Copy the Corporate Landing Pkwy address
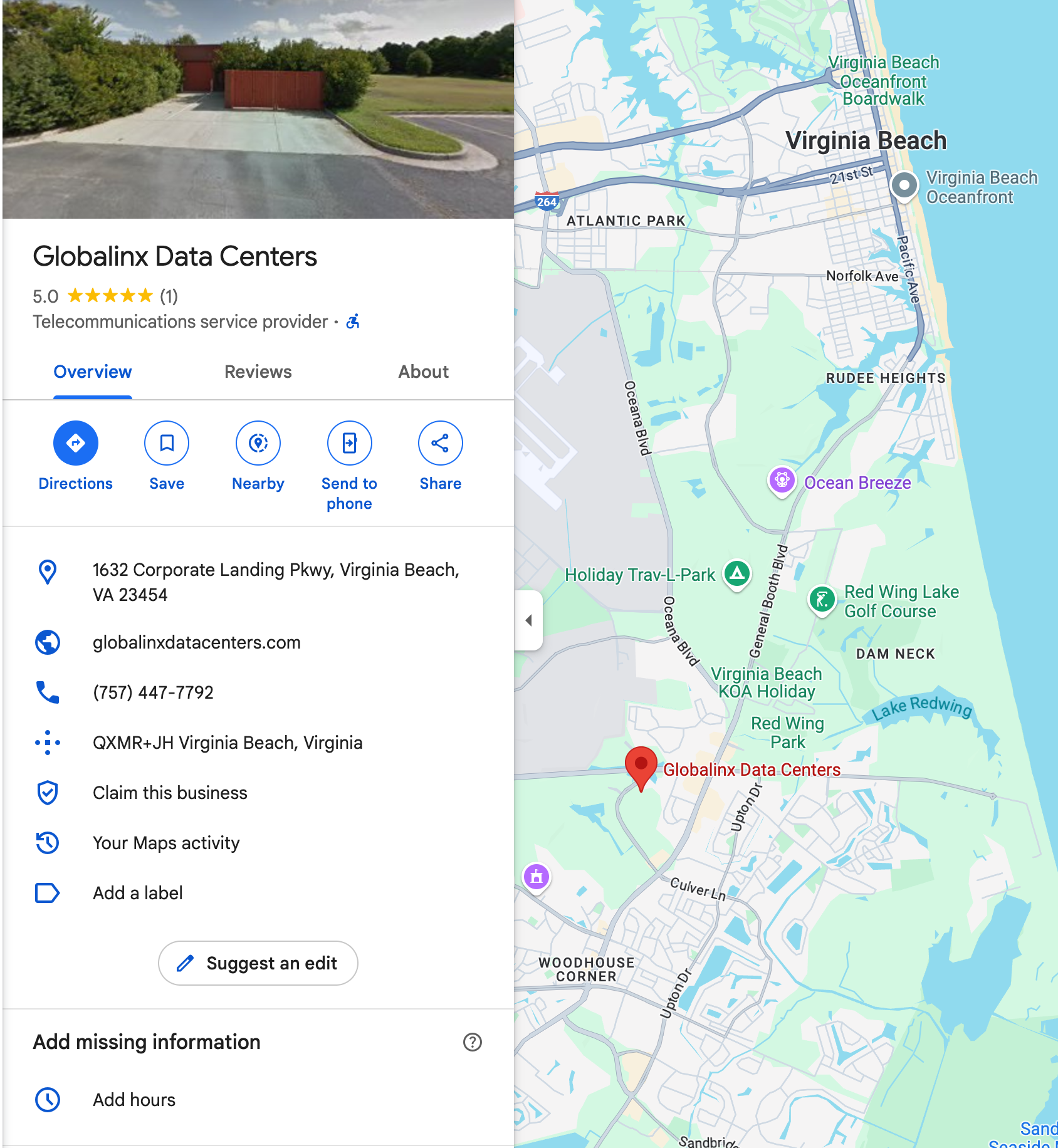The height and width of the screenshot is (1148, 1058). coord(276,582)
